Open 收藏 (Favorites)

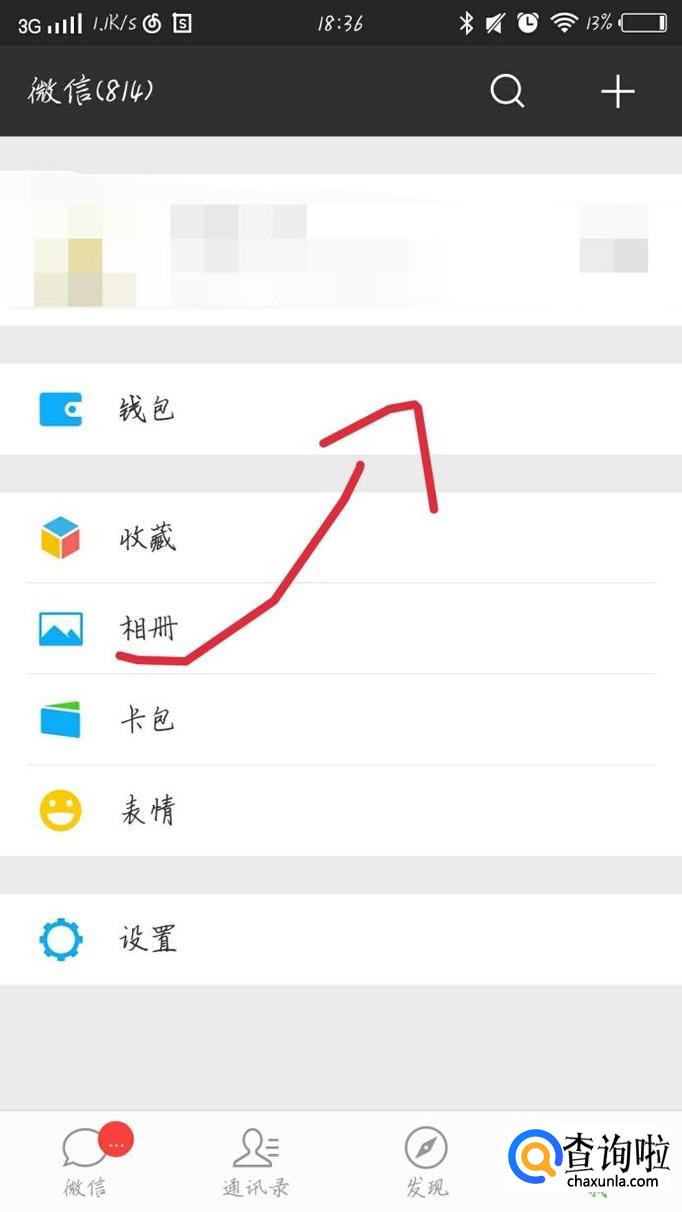pos(341,538)
